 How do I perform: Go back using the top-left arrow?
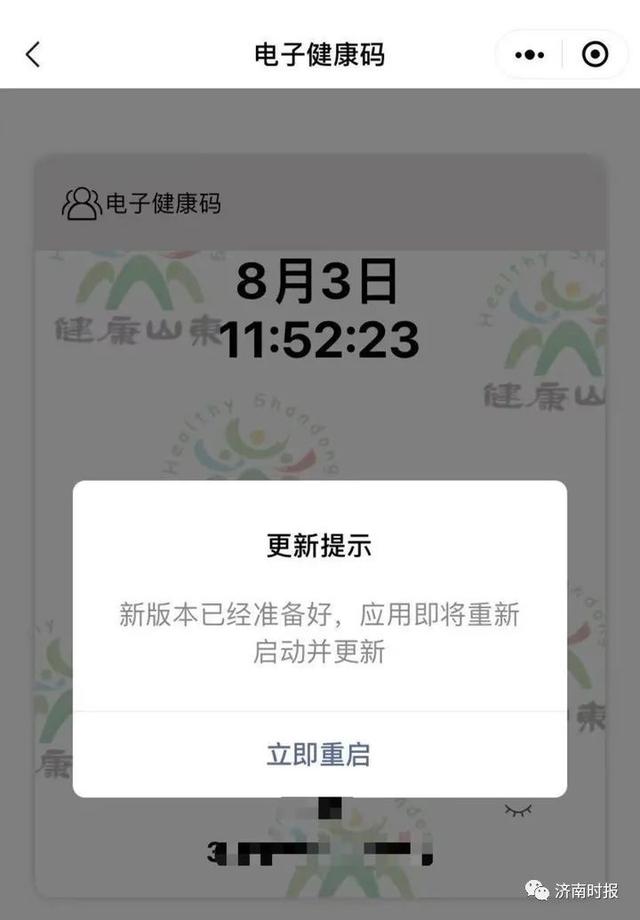[x=33, y=54]
